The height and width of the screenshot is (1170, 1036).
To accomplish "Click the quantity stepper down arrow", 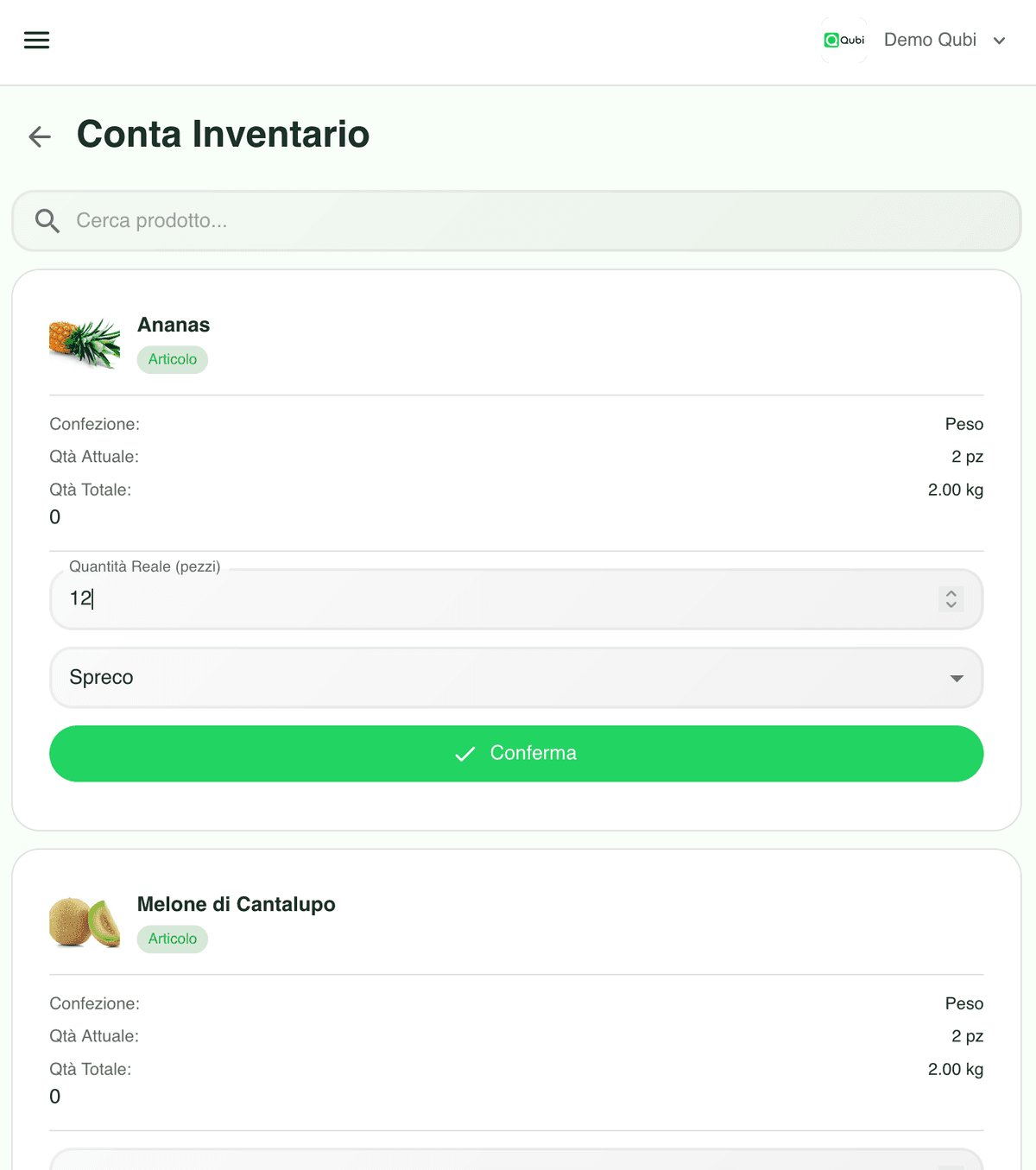I will pyautogui.click(x=950, y=606).
